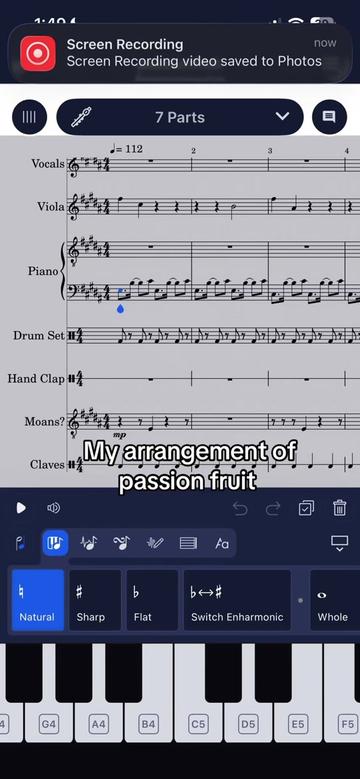
Task: Open the text tool Aa tab
Action: [222, 544]
